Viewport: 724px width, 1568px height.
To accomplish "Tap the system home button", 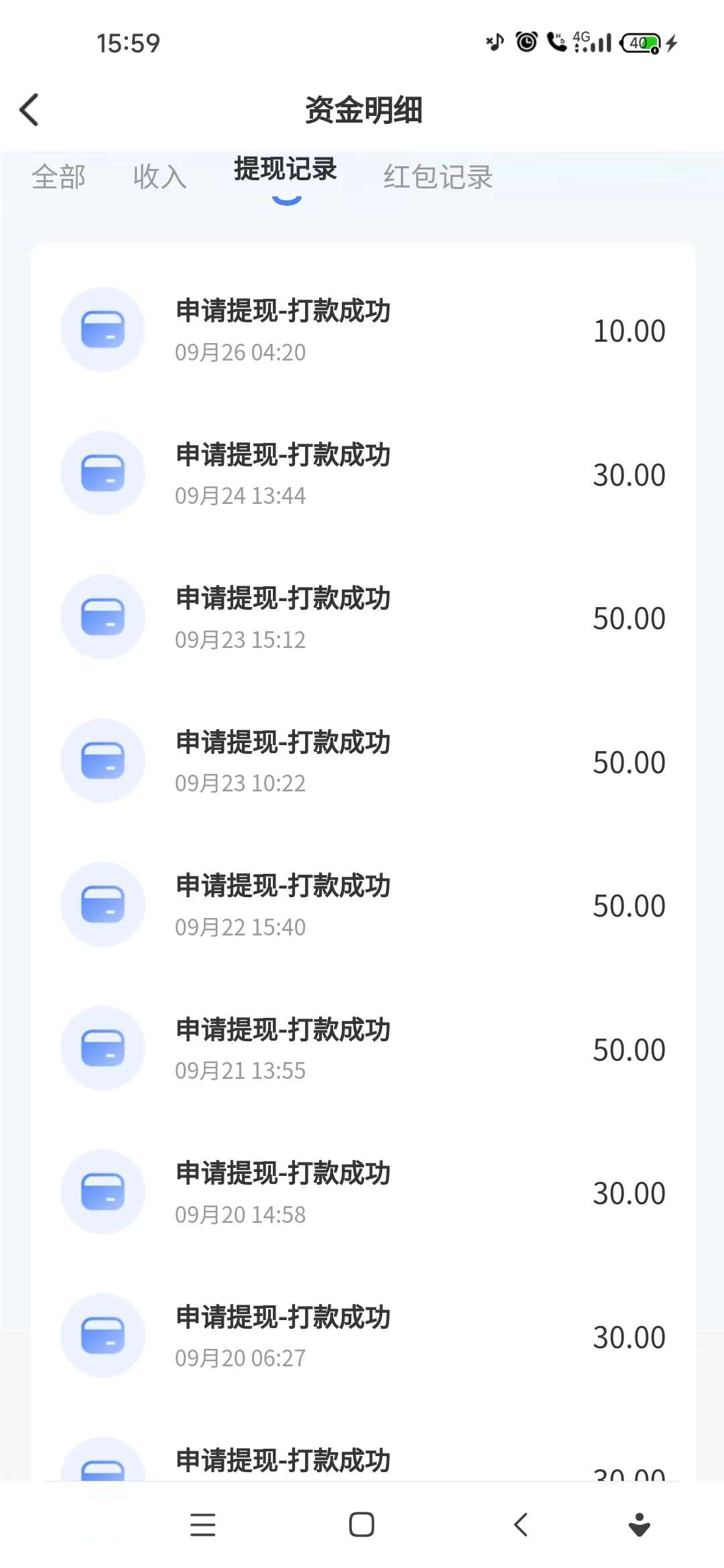I will pos(361,1524).
